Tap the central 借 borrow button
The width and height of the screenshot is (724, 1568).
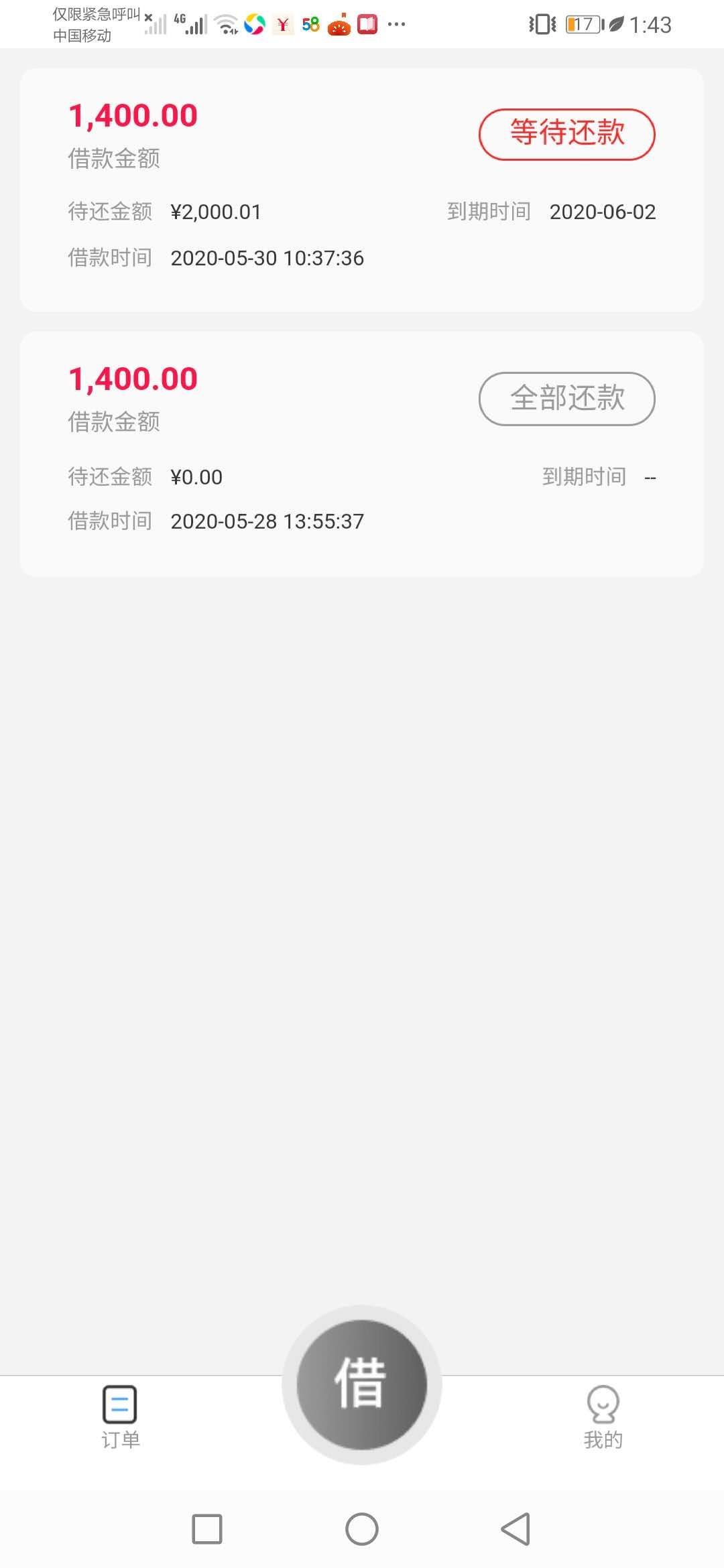(x=362, y=1384)
